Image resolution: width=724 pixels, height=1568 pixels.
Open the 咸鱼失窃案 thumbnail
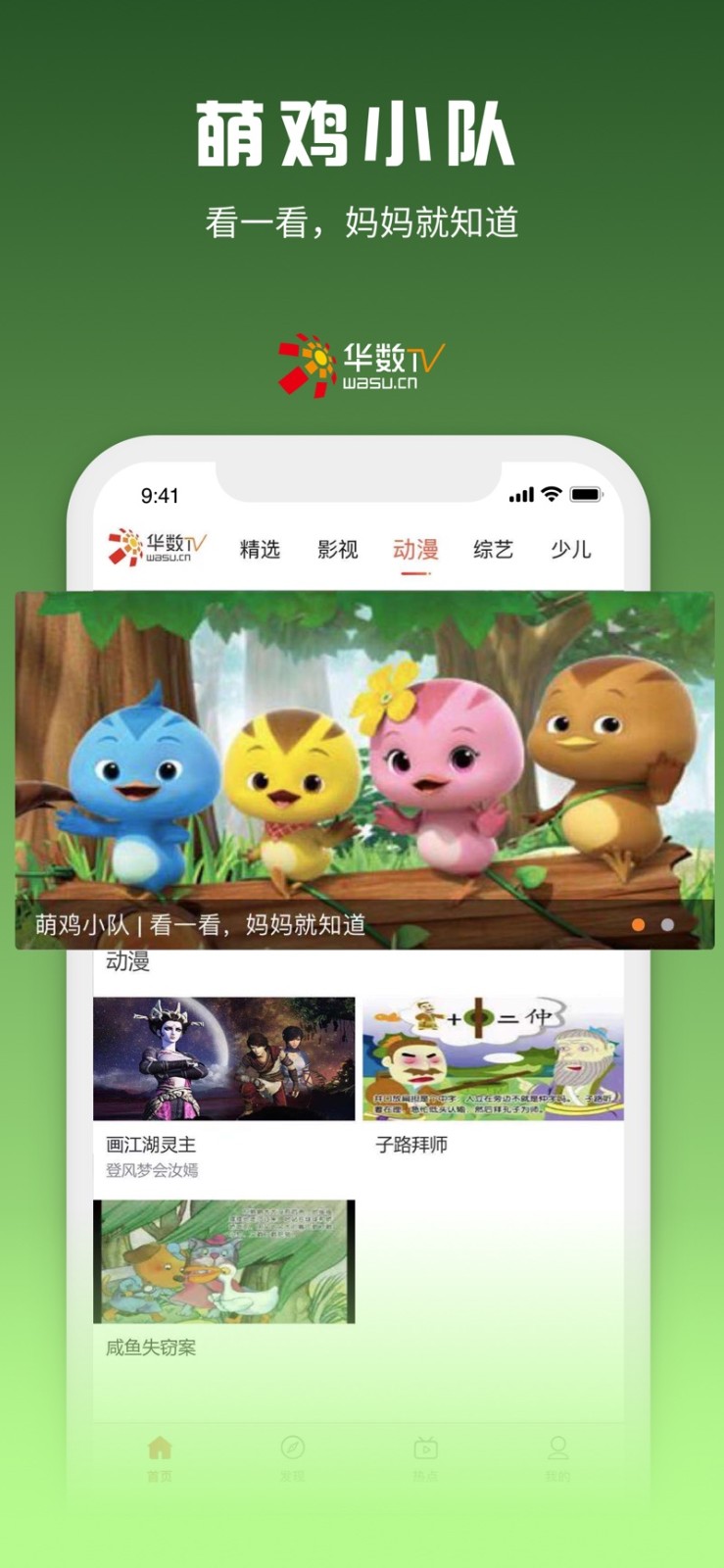pyautogui.click(x=225, y=1262)
